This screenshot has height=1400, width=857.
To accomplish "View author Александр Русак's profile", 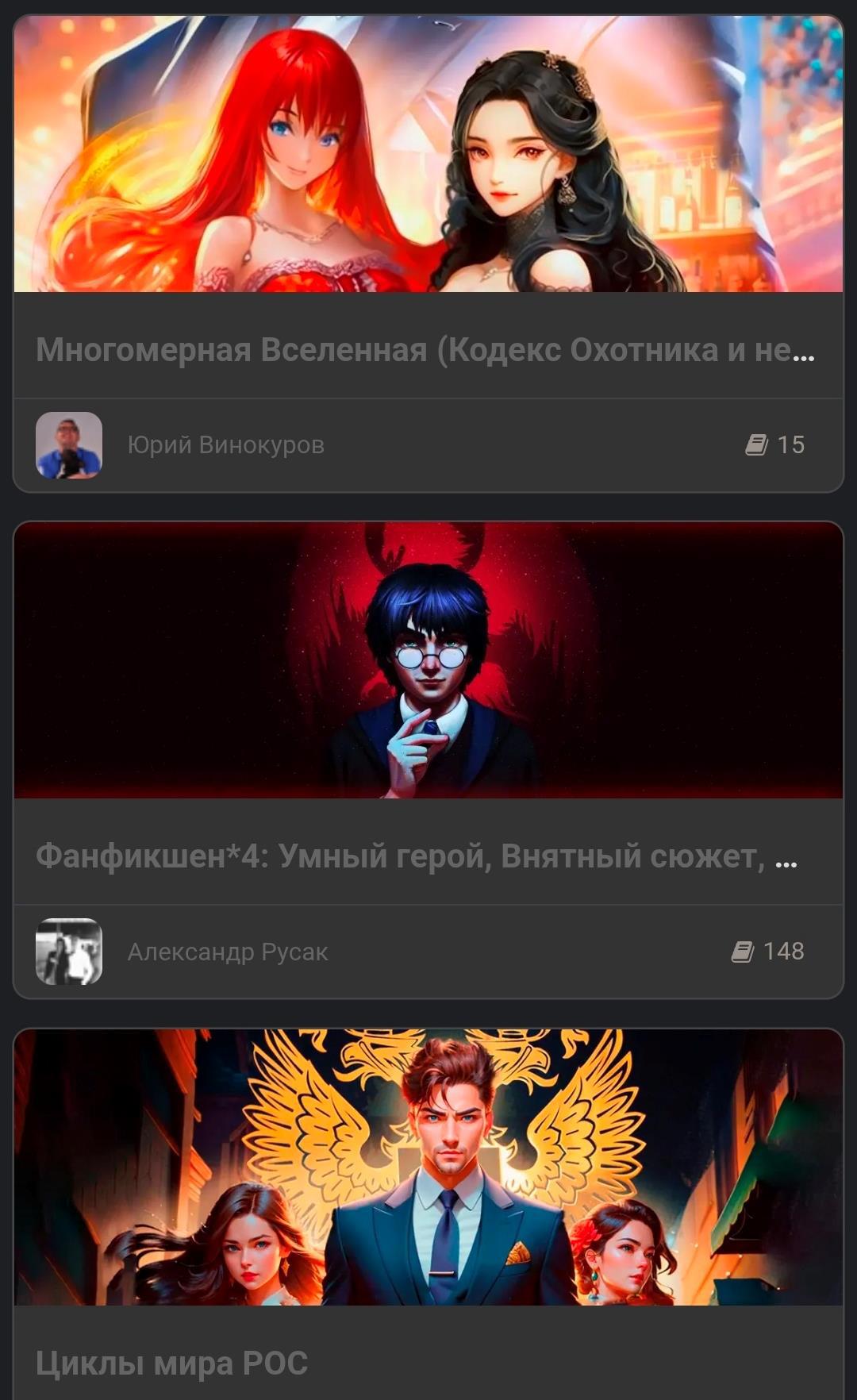I will pos(227,952).
